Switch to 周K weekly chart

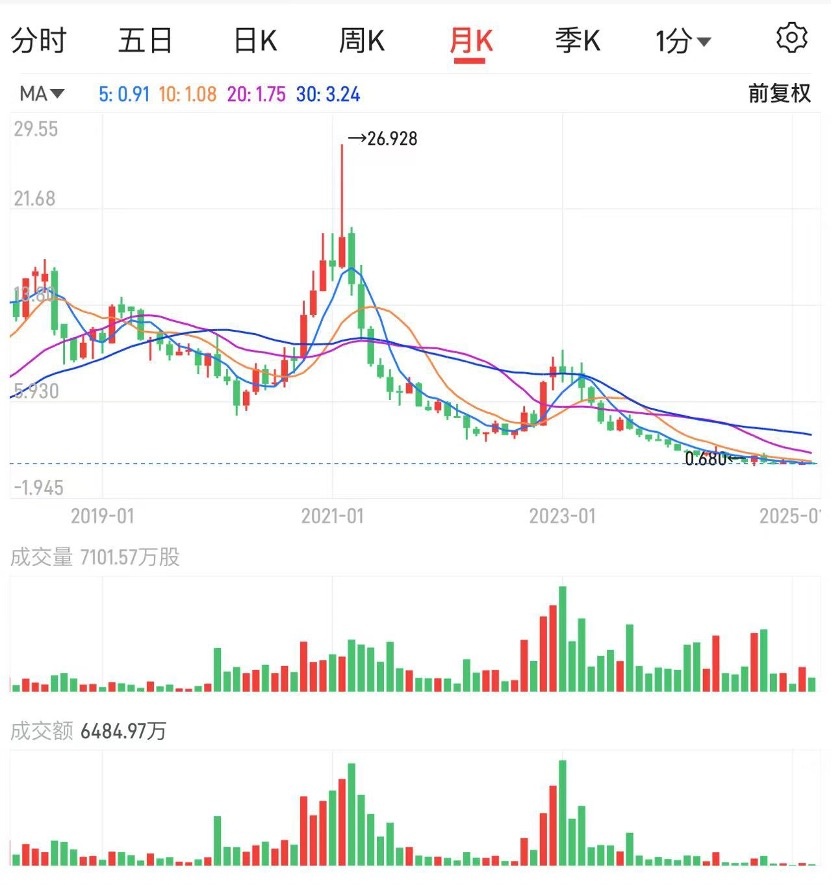click(x=362, y=41)
